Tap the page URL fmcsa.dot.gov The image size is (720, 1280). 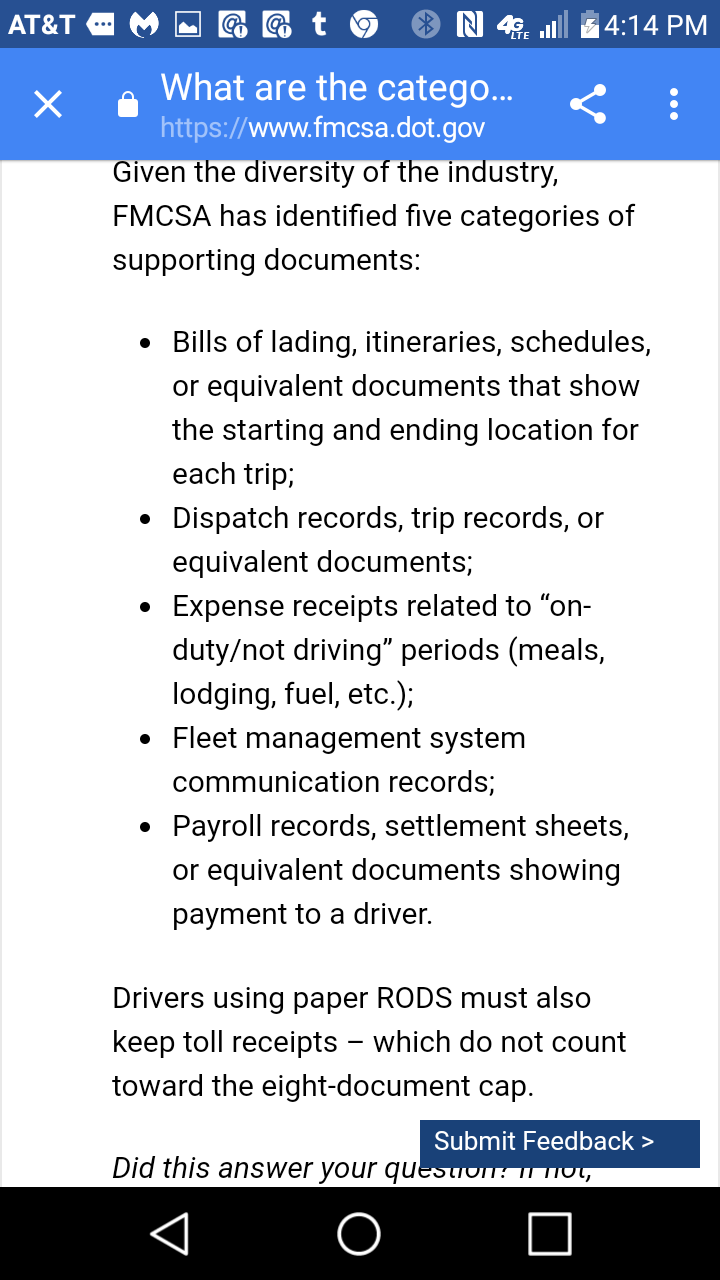pos(322,128)
